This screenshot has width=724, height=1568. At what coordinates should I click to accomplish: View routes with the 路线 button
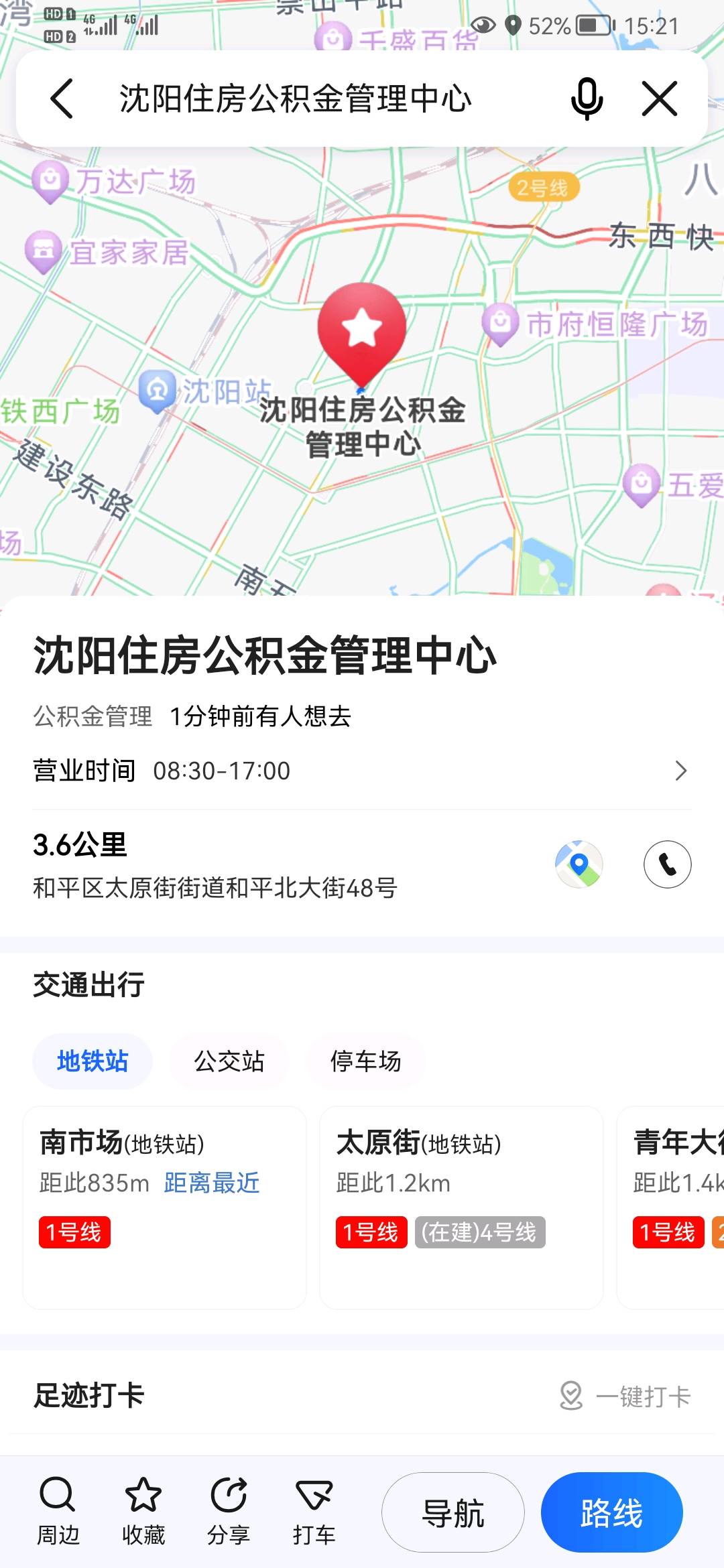[x=611, y=1512]
